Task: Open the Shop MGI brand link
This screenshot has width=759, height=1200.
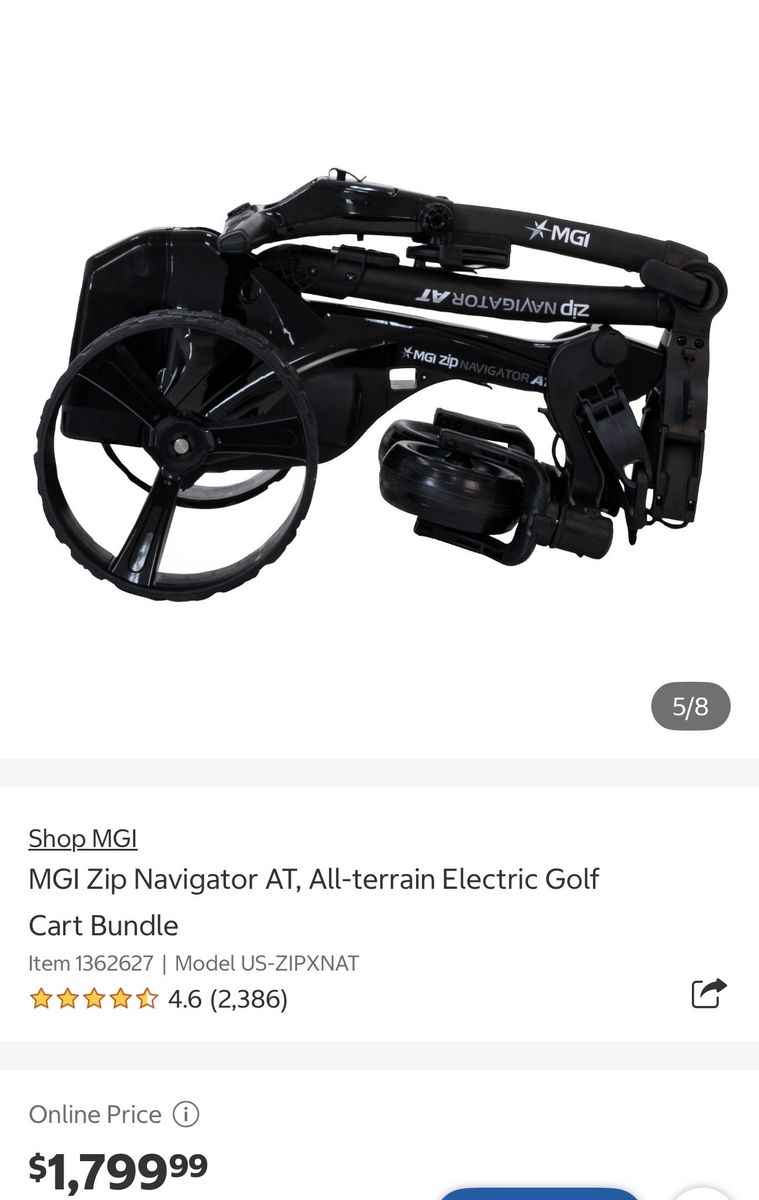Action: tap(83, 838)
